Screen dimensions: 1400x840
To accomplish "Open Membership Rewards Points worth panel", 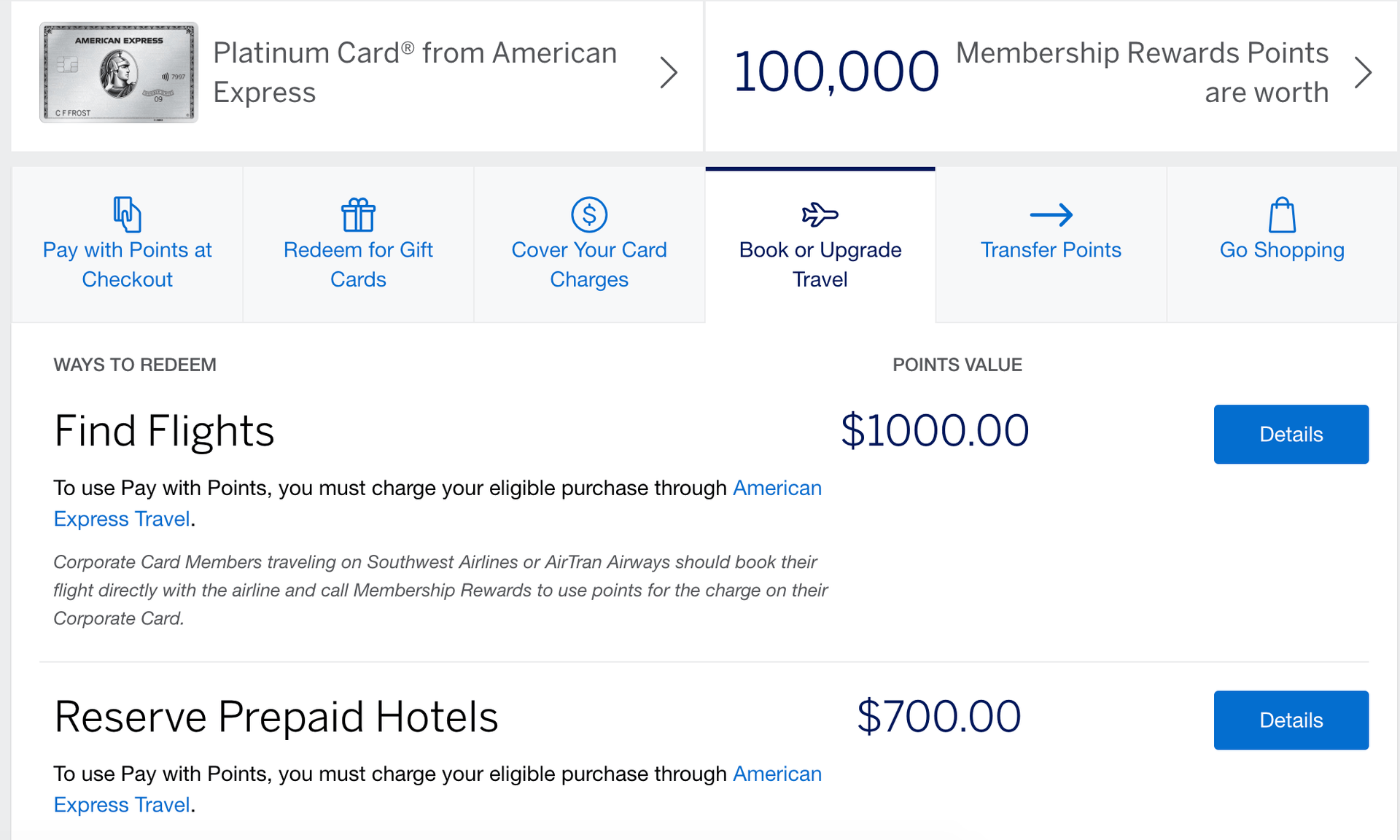I will tap(1050, 73).
